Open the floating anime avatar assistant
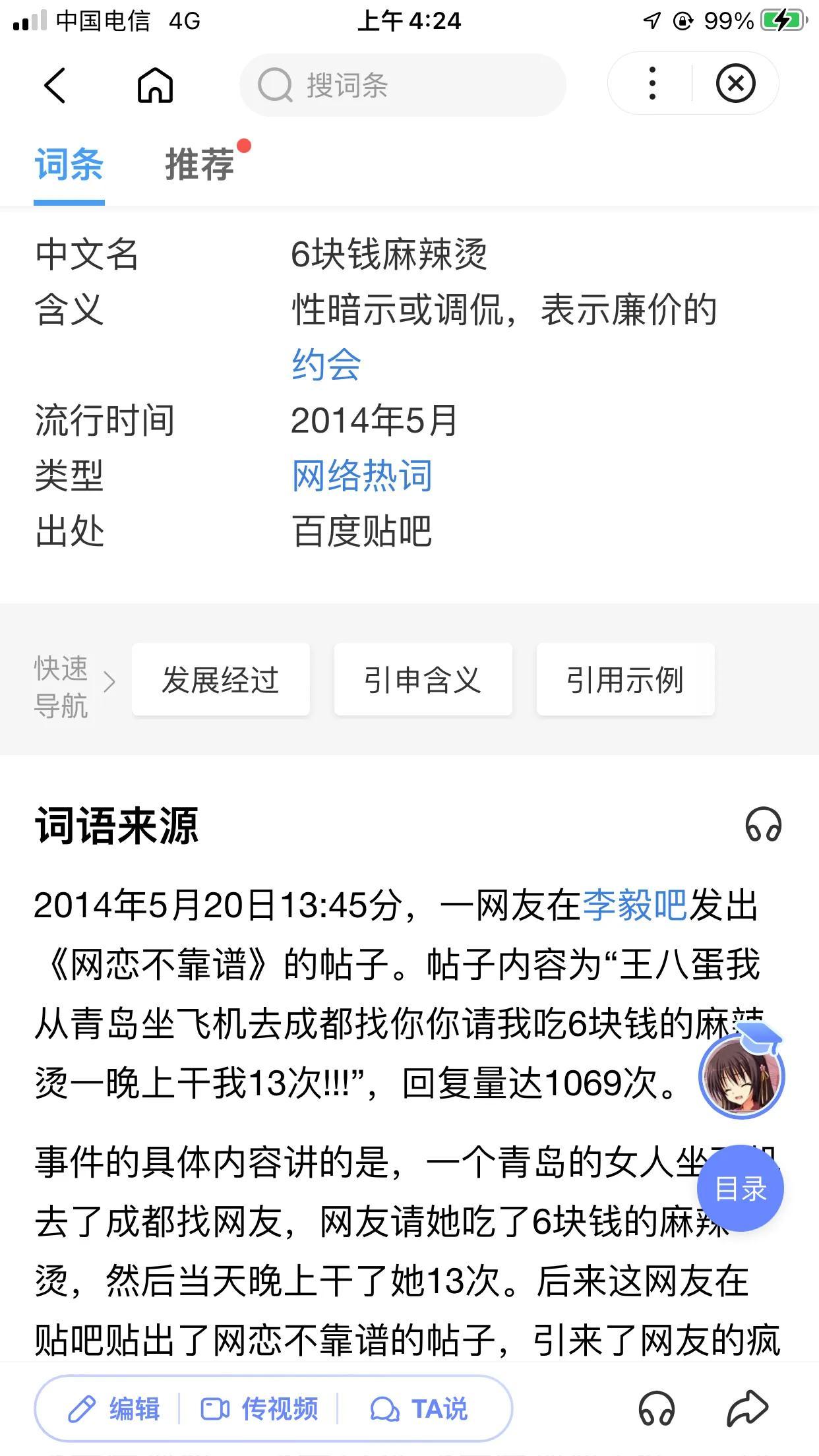 [742, 1074]
